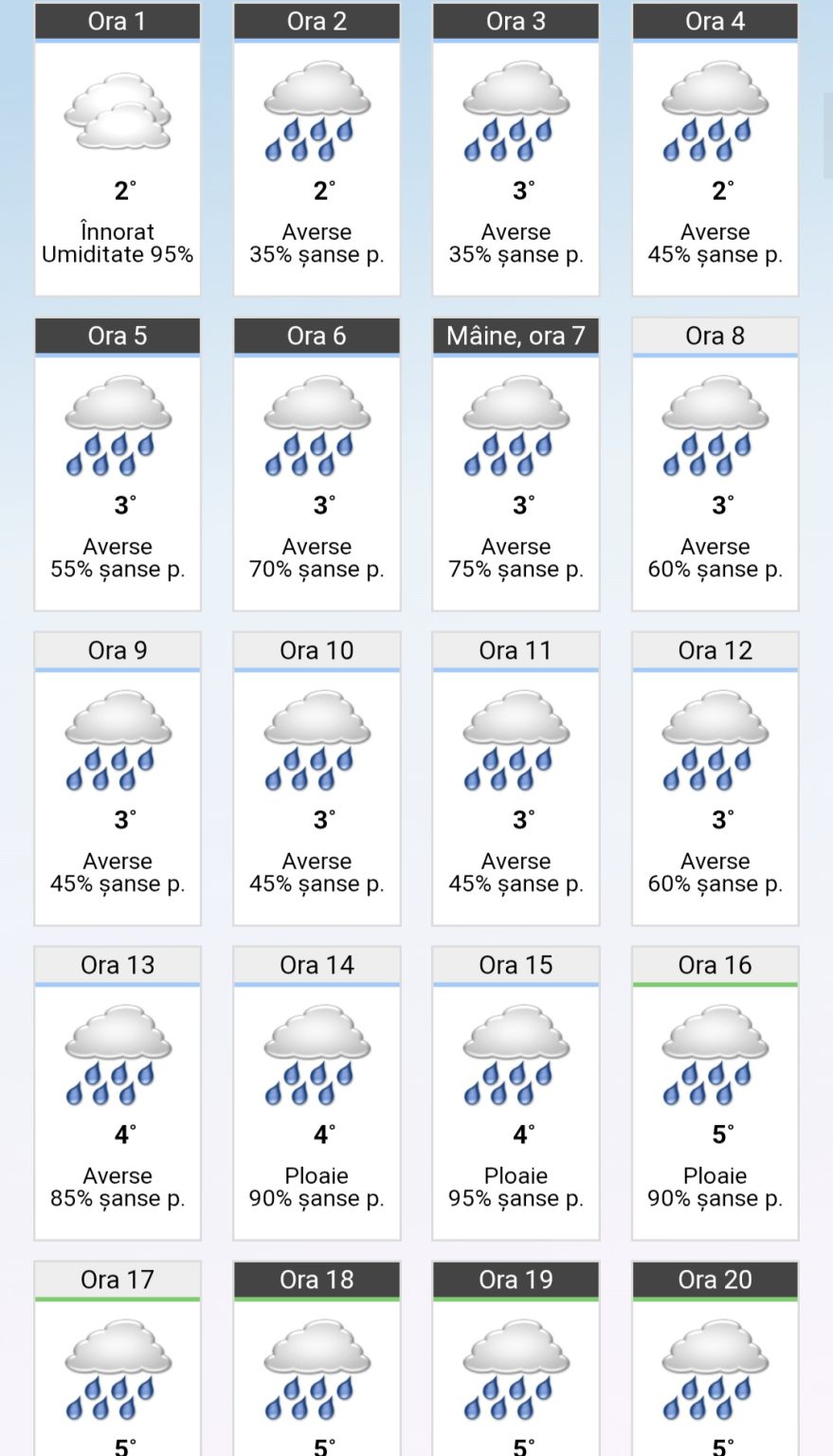The height and width of the screenshot is (1456, 833).
Task: Show the Ora 6 forecast details
Action: tap(317, 464)
